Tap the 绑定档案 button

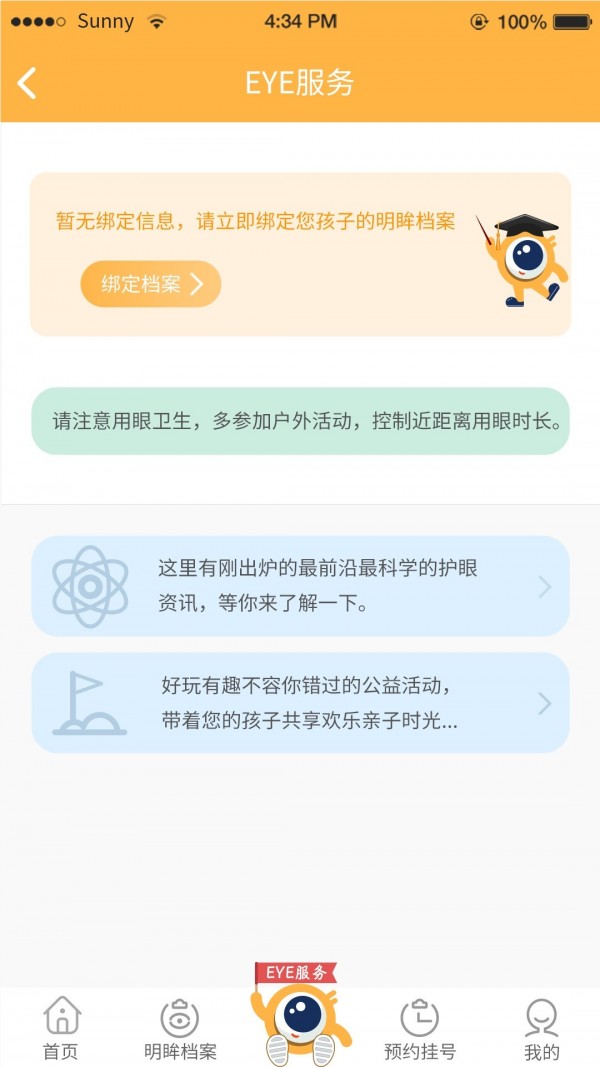(150, 284)
